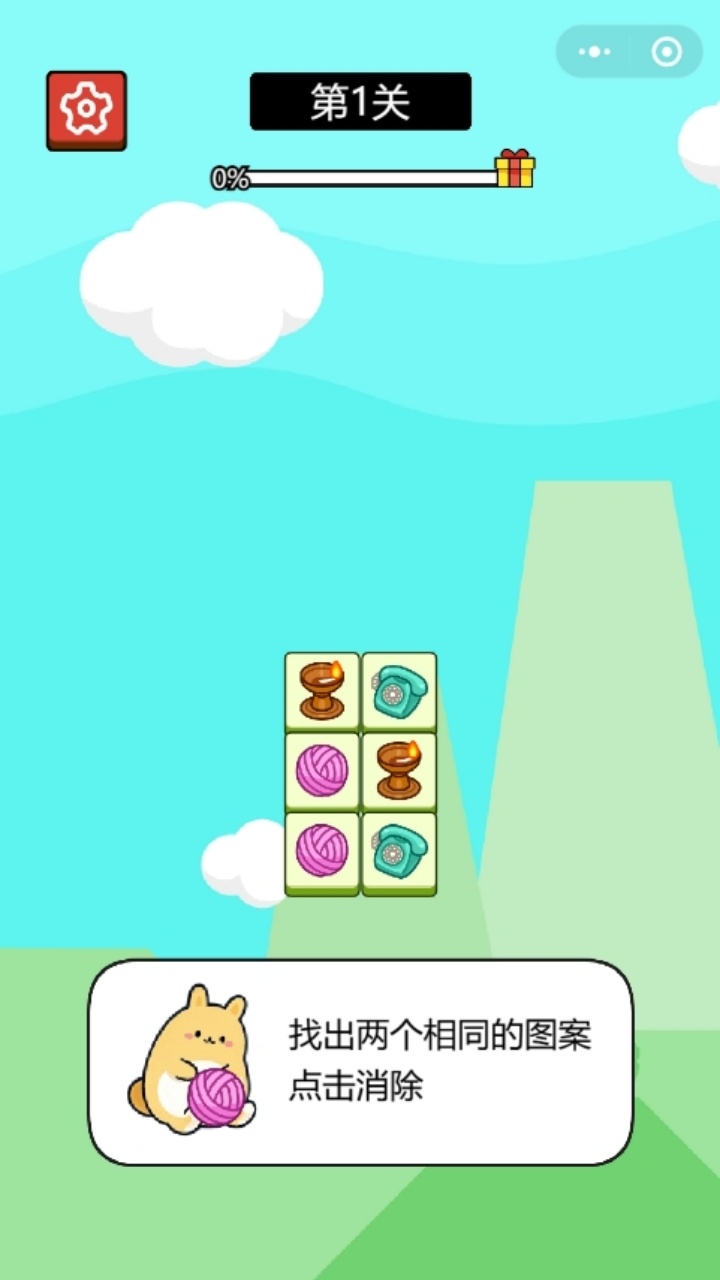Screen dimensions: 720x1280
Task: Select the telephone tile directly below an oil lamp
Action: click(399, 851)
